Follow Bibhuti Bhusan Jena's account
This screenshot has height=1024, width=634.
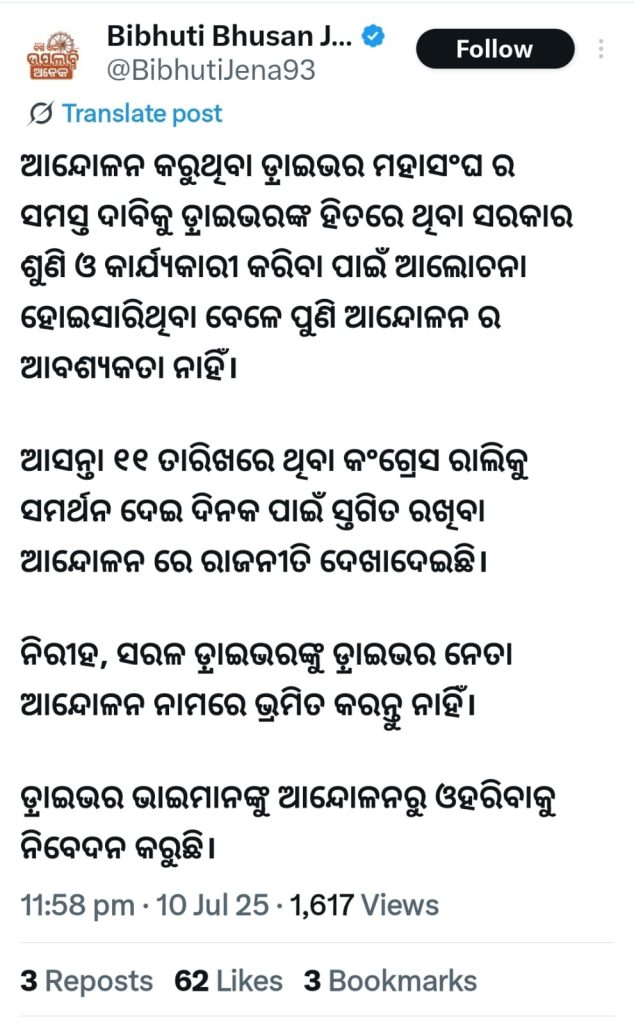495,49
